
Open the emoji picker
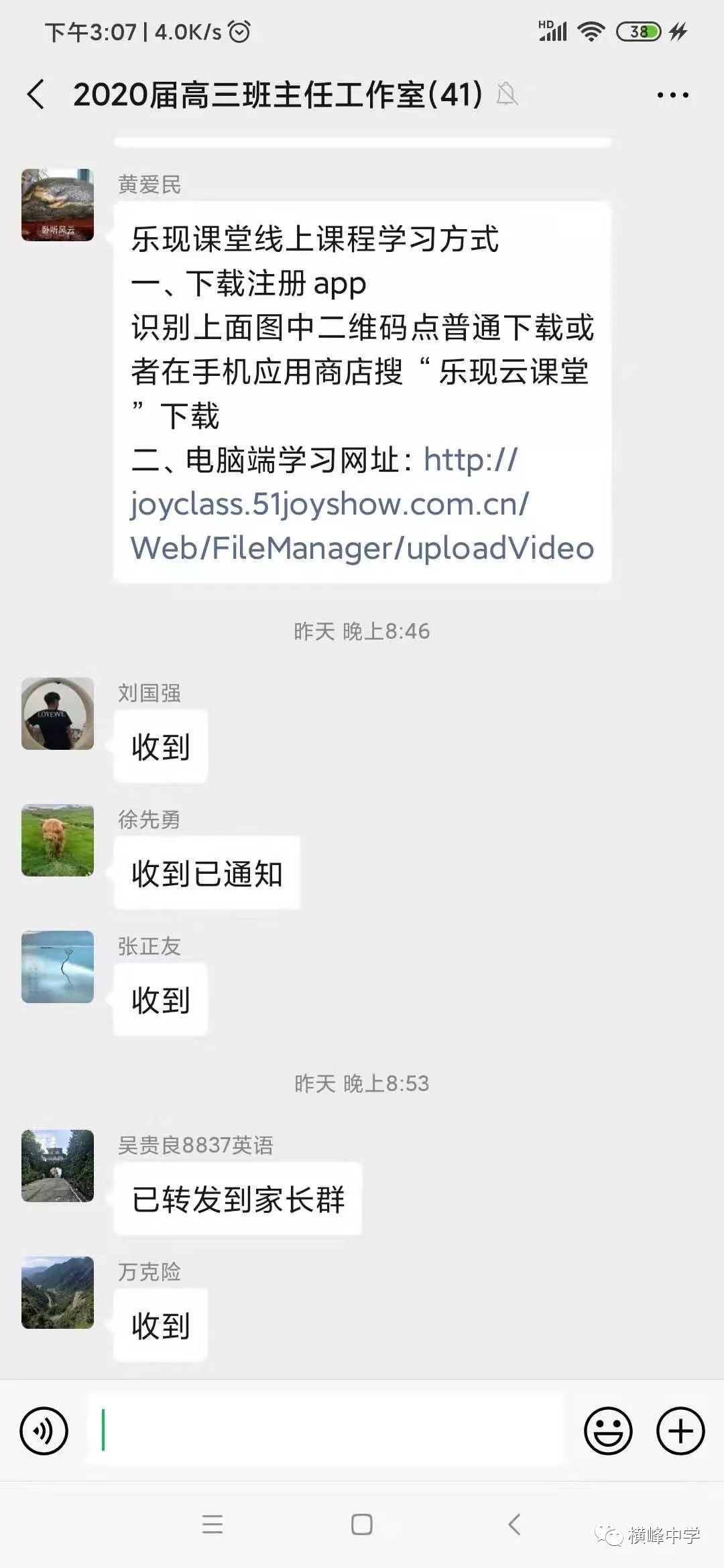[x=608, y=1431]
